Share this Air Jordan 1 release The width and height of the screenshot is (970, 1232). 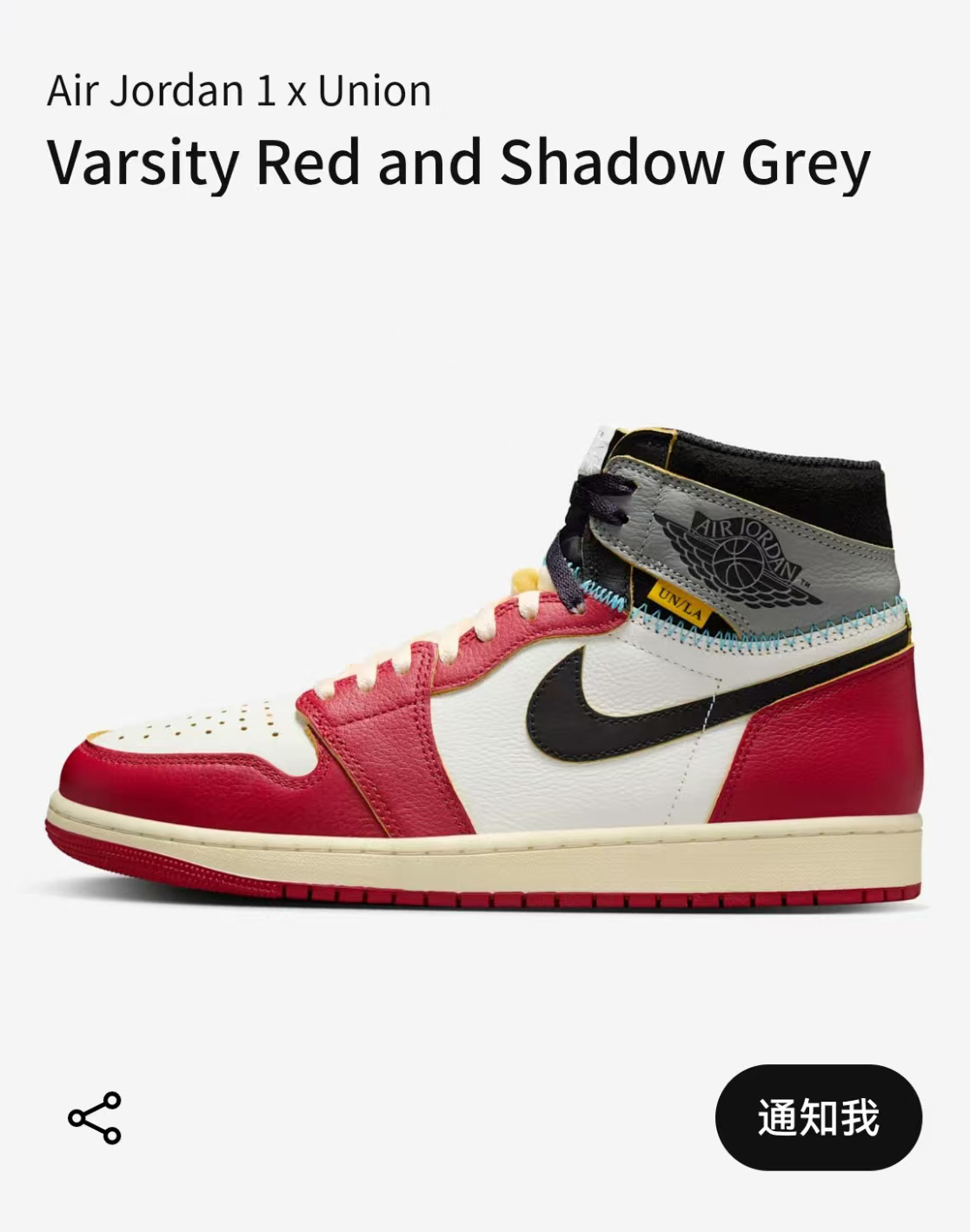coord(95,1117)
